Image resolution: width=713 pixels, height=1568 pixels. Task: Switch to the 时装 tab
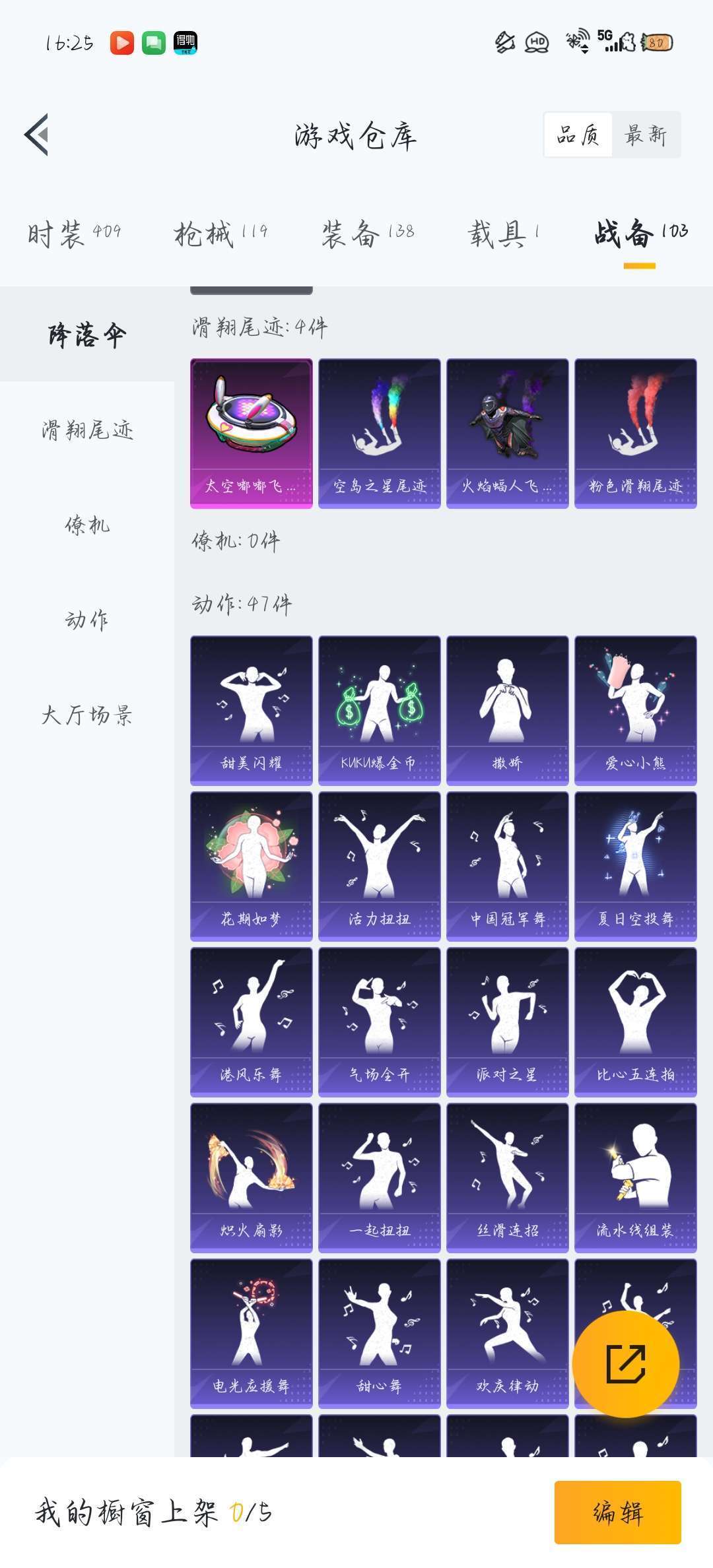pyautogui.click(x=74, y=234)
